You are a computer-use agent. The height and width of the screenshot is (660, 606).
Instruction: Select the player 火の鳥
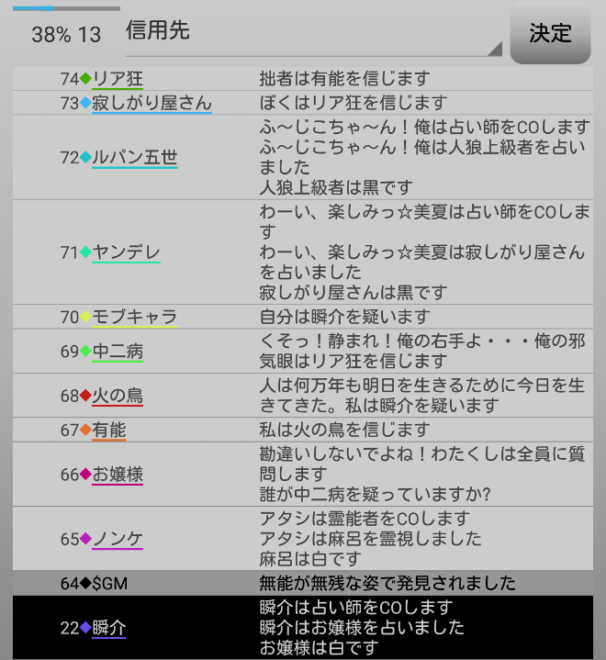click(x=118, y=396)
